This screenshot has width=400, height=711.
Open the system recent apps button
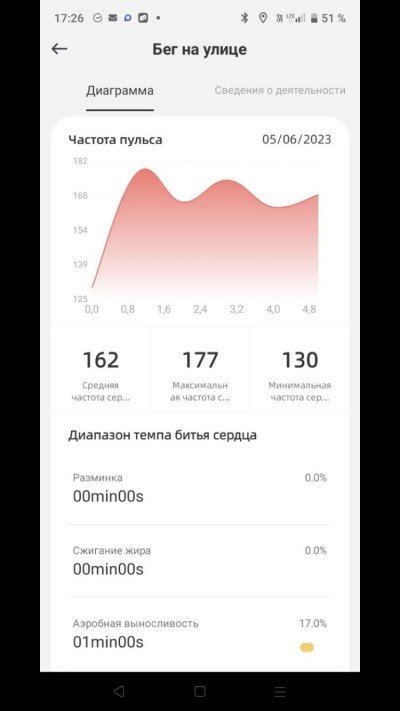[280, 692]
